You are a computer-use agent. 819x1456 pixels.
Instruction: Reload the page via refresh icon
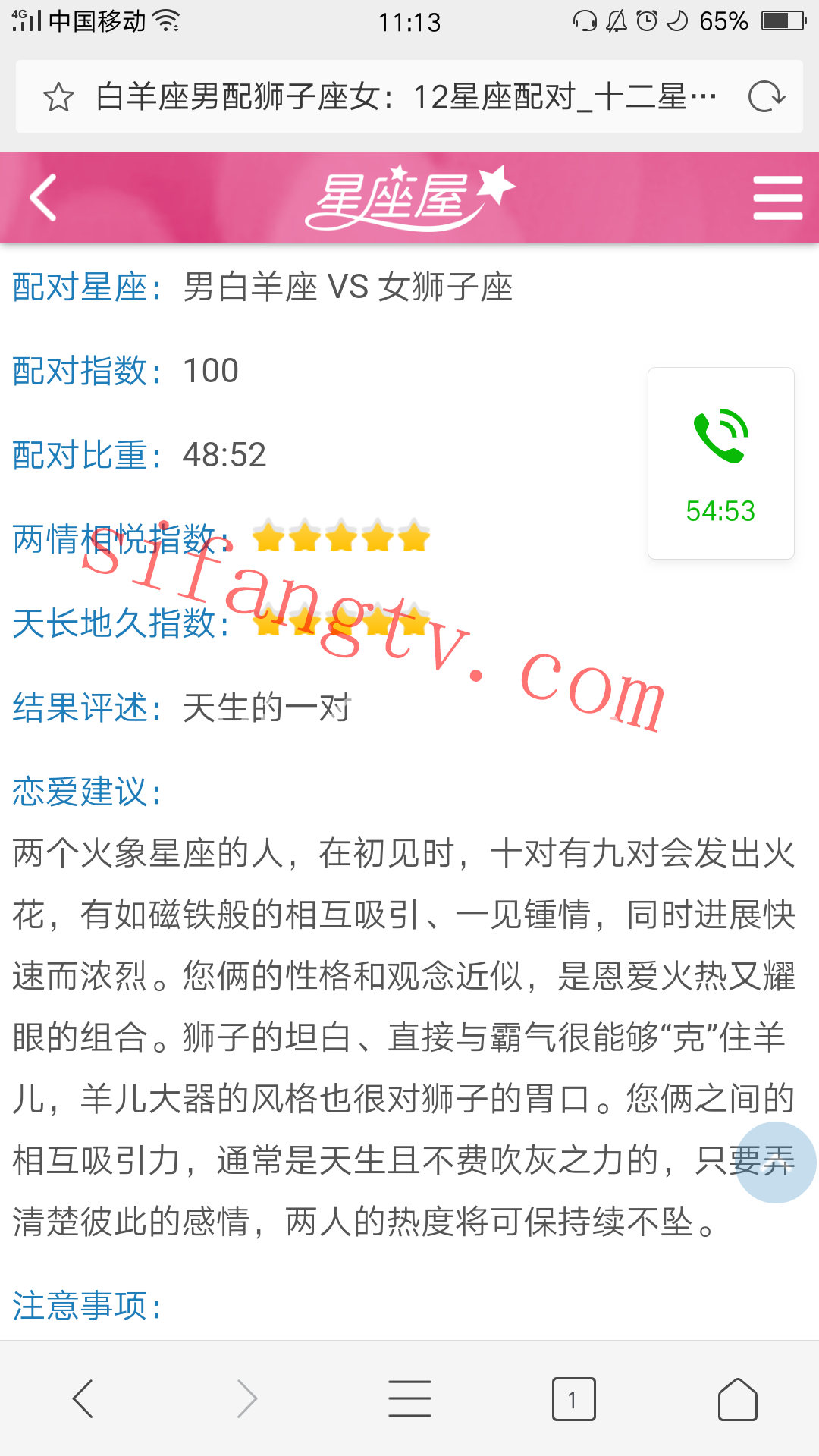click(x=766, y=97)
